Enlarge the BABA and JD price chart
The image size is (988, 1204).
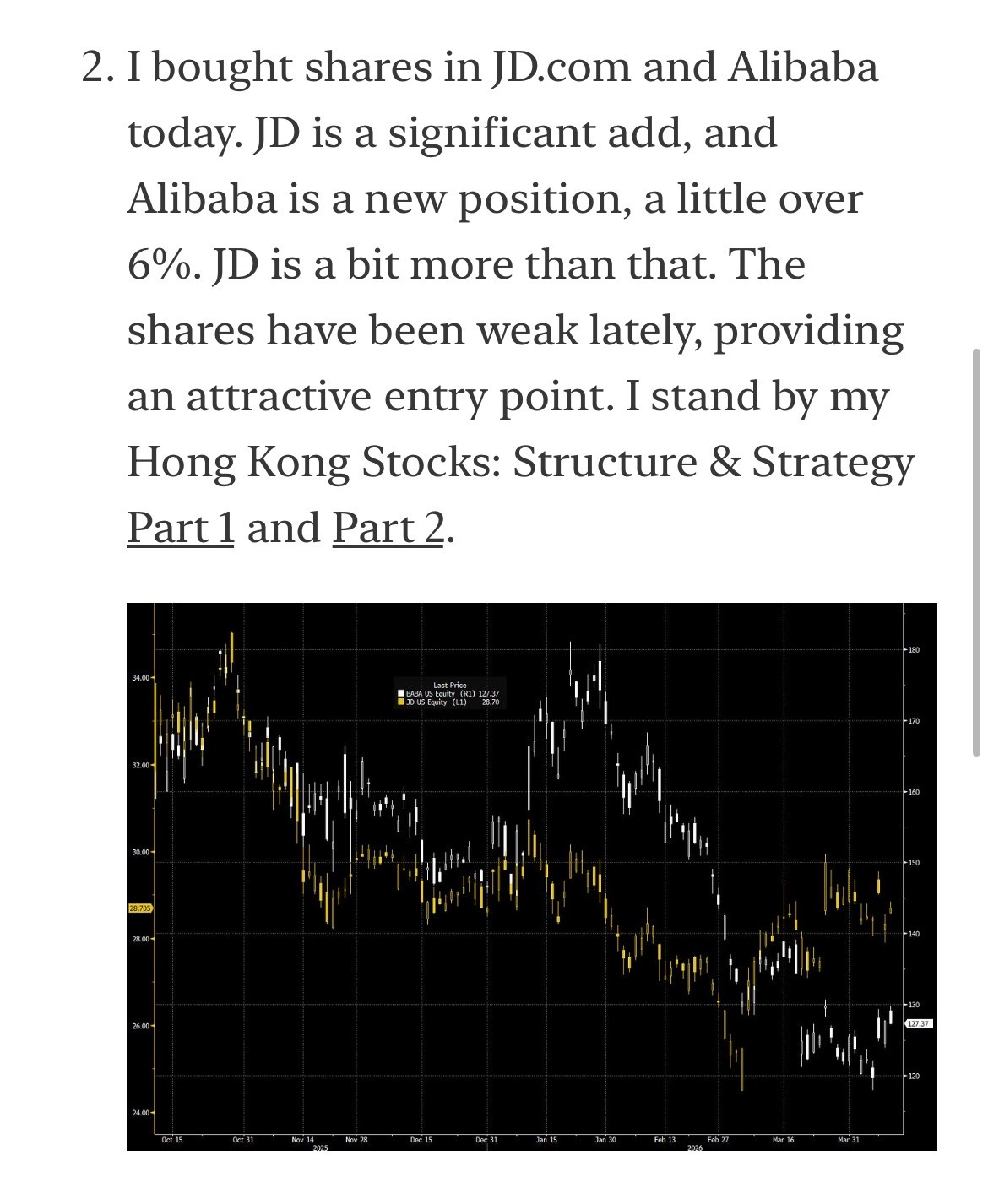point(531,876)
